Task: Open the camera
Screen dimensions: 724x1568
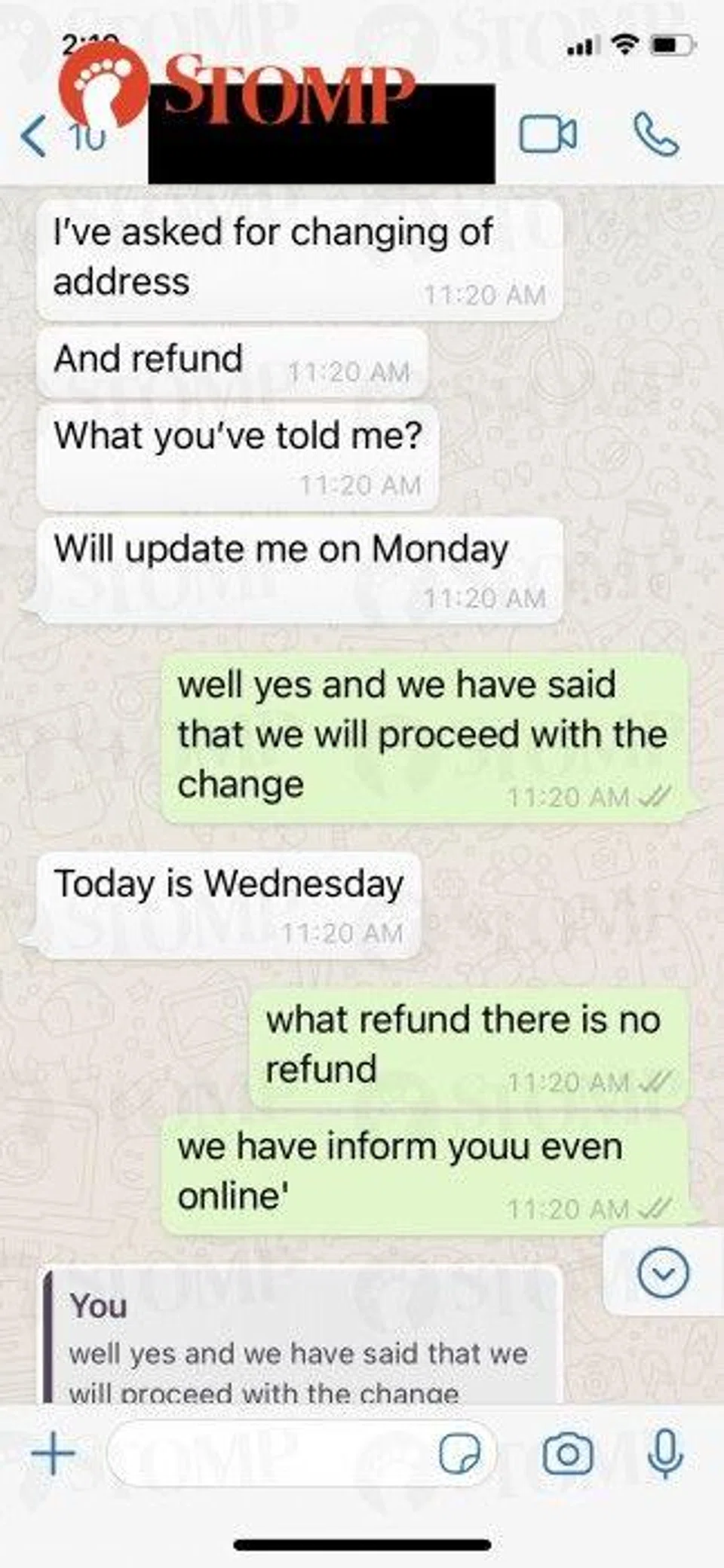Action: click(x=568, y=1453)
